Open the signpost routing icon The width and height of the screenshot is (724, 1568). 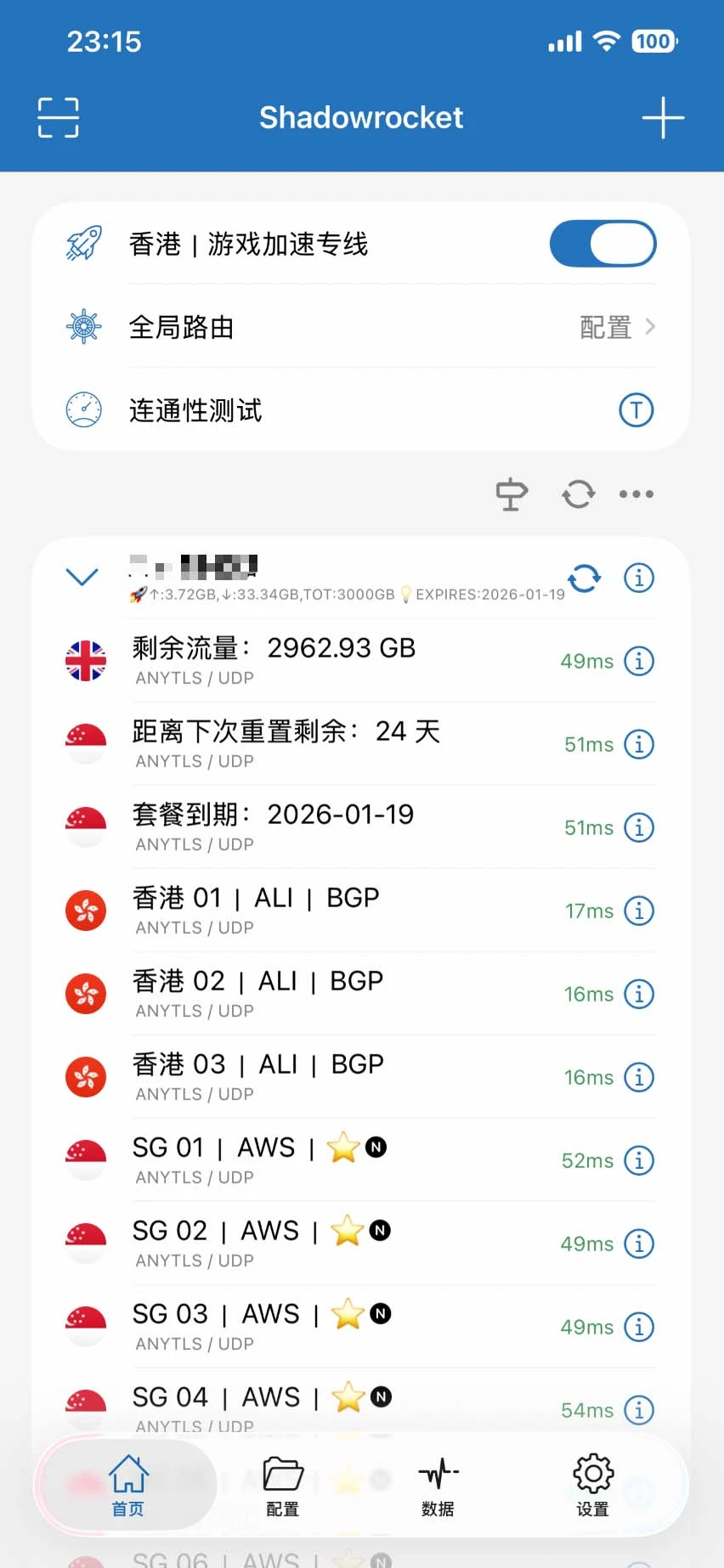coord(512,494)
